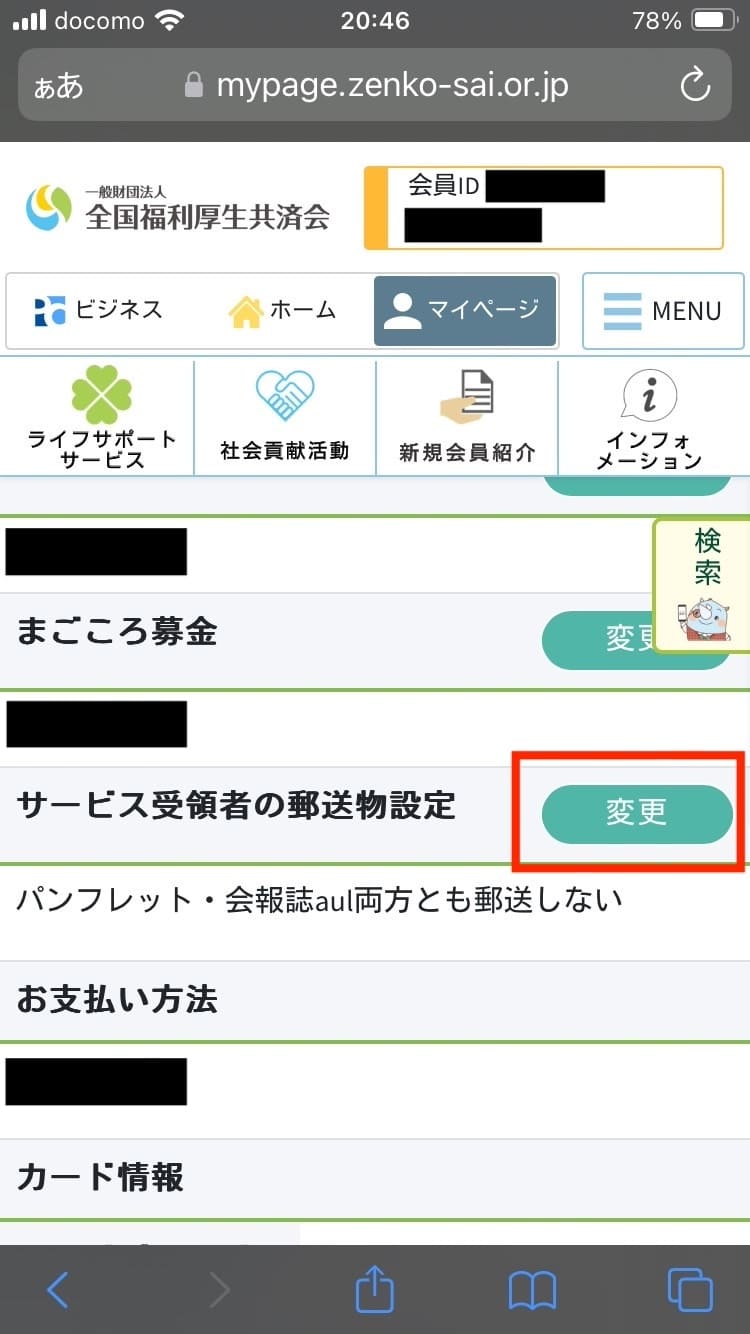
Task: Switch to the ホーム tab
Action: [x=283, y=311]
